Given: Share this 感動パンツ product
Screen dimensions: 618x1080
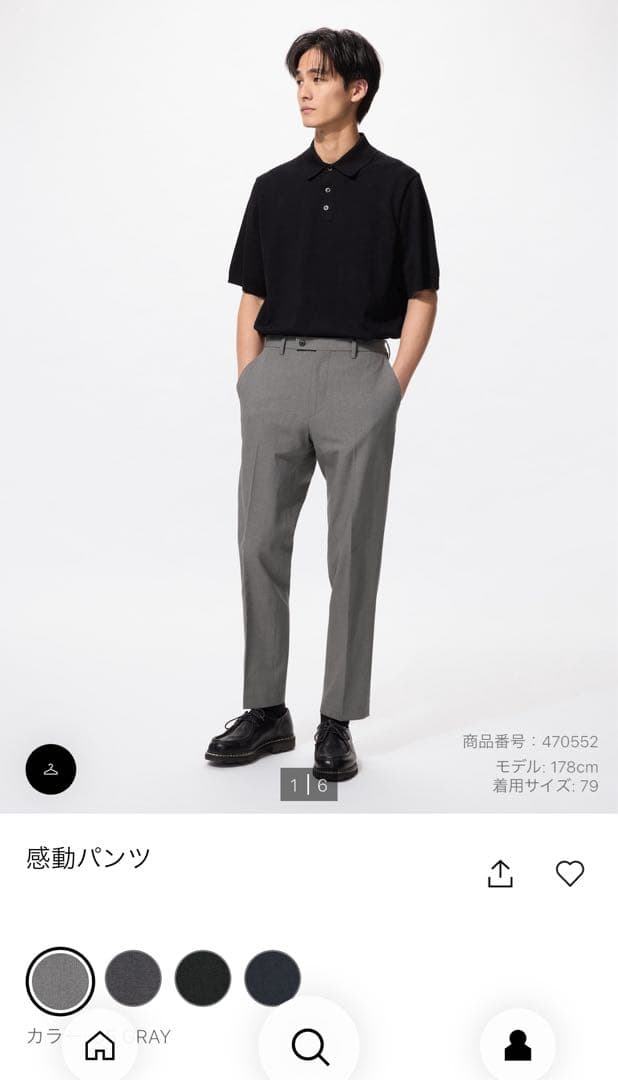Looking at the screenshot, I should pos(500,873).
